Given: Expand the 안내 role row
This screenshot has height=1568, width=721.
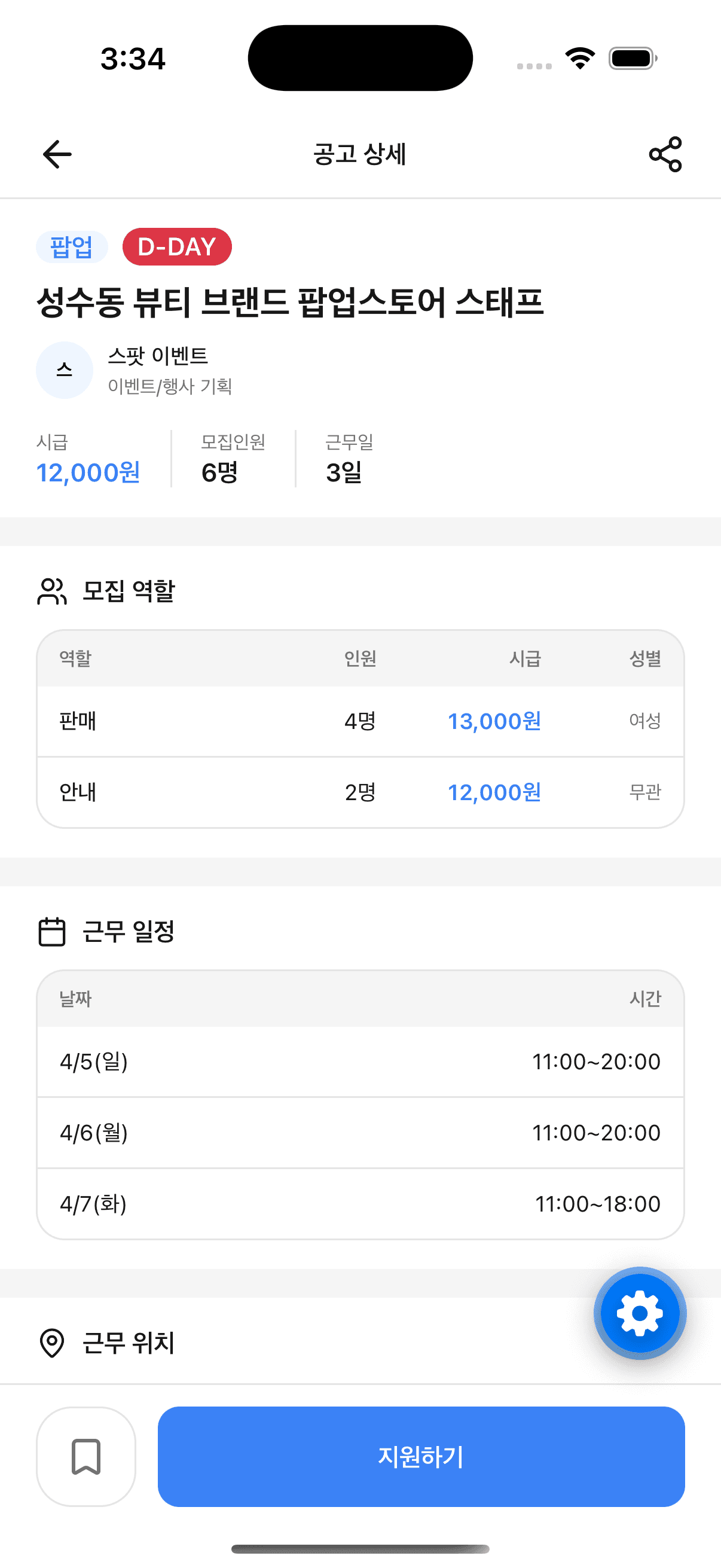Looking at the screenshot, I should pos(360,792).
